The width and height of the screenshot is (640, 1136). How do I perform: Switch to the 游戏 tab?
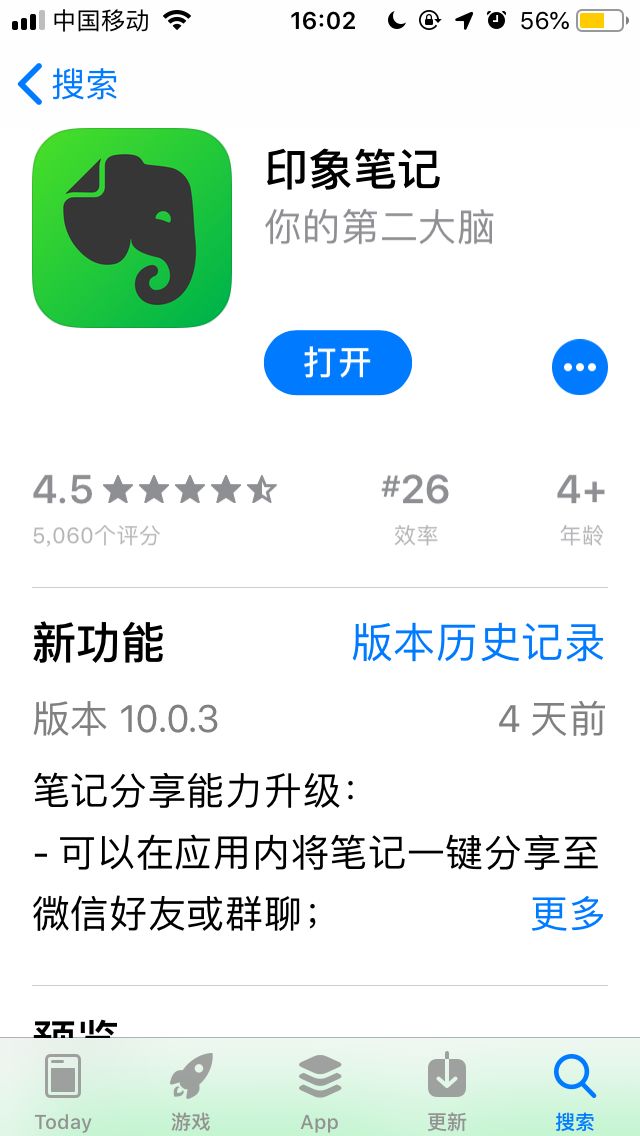point(191,1090)
